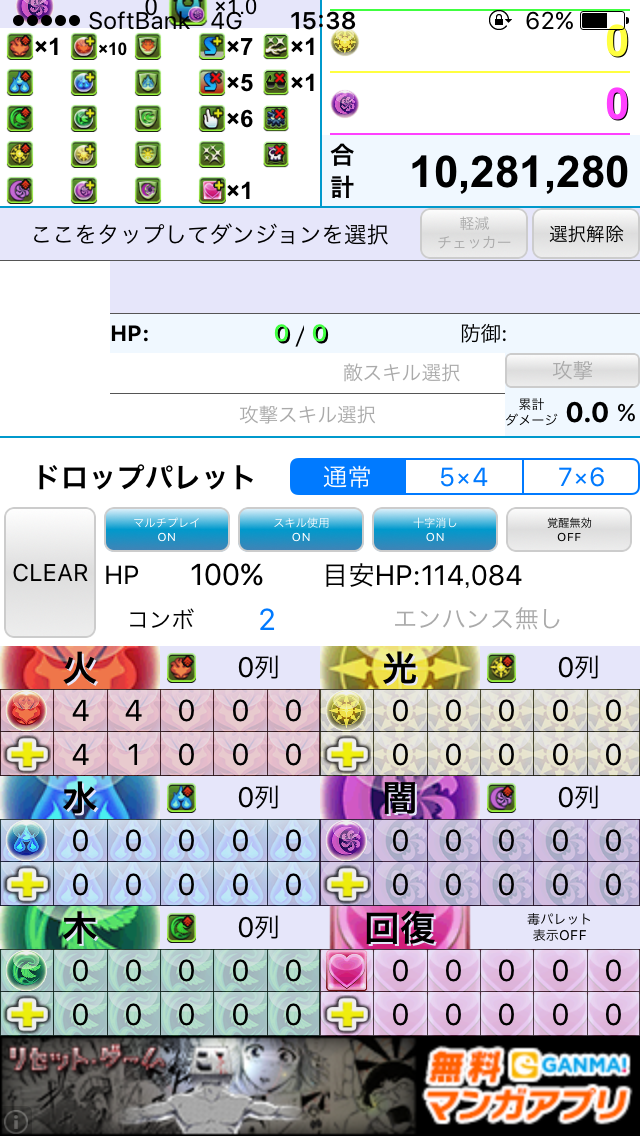This screenshot has width=640, height=1136.
Task: Tap the dungeon selection bar ここをタップしてダンジョンを選択
Action: 209,235
